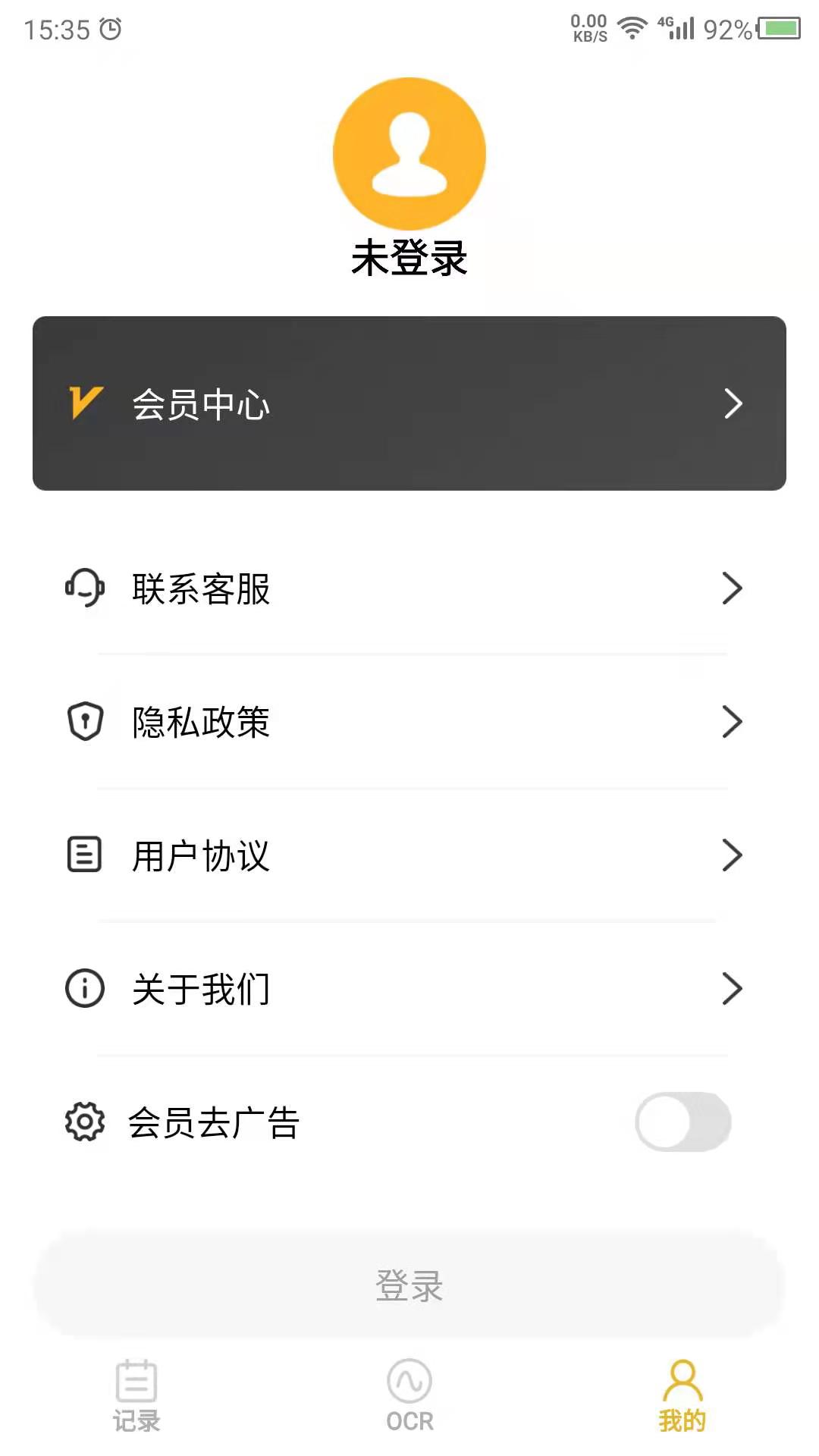Click the info 关于我们 icon
The image size is (819, 1456).
tap(84, 988)
